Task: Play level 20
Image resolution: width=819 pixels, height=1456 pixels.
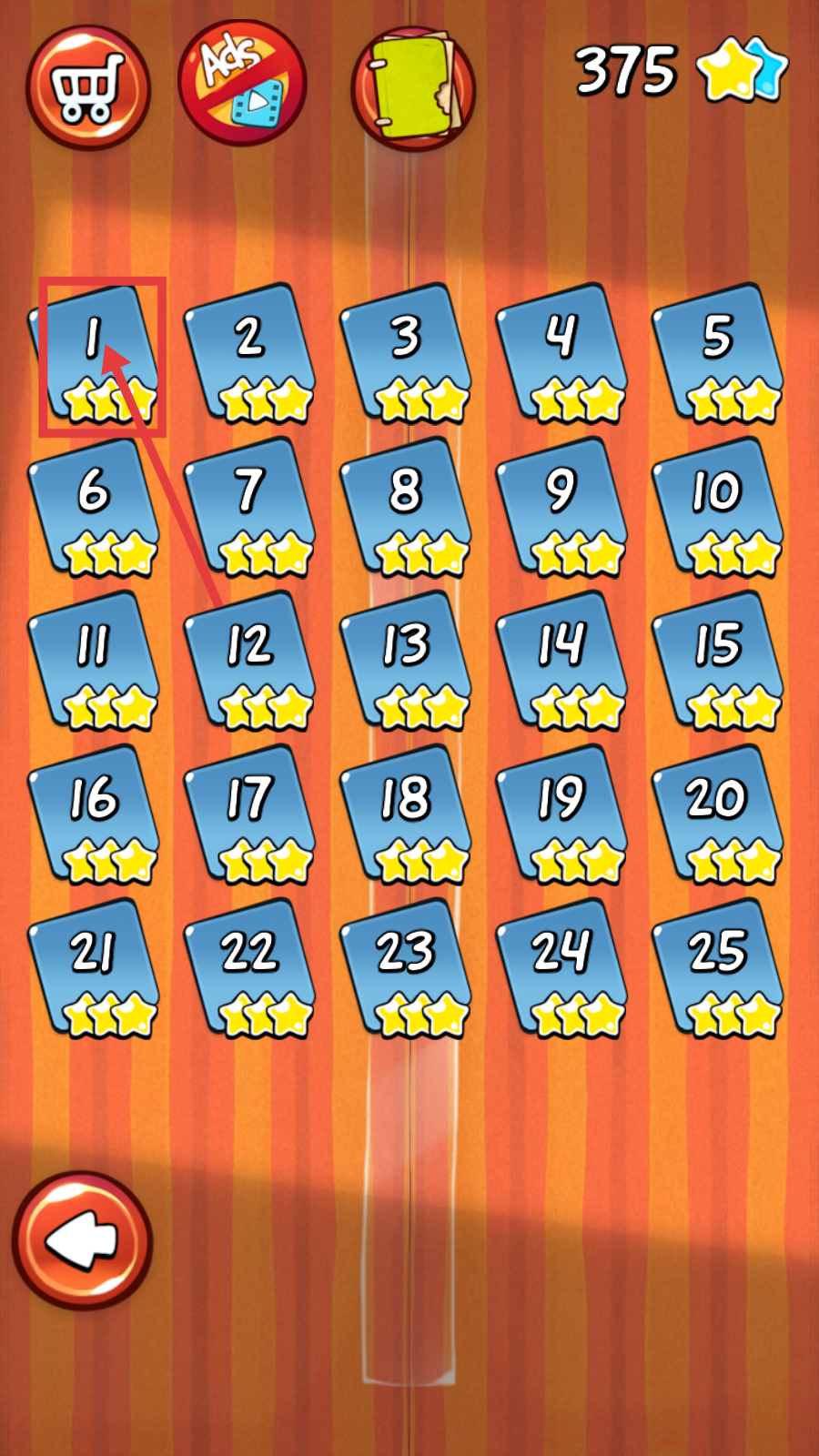Action: point(718,814)
